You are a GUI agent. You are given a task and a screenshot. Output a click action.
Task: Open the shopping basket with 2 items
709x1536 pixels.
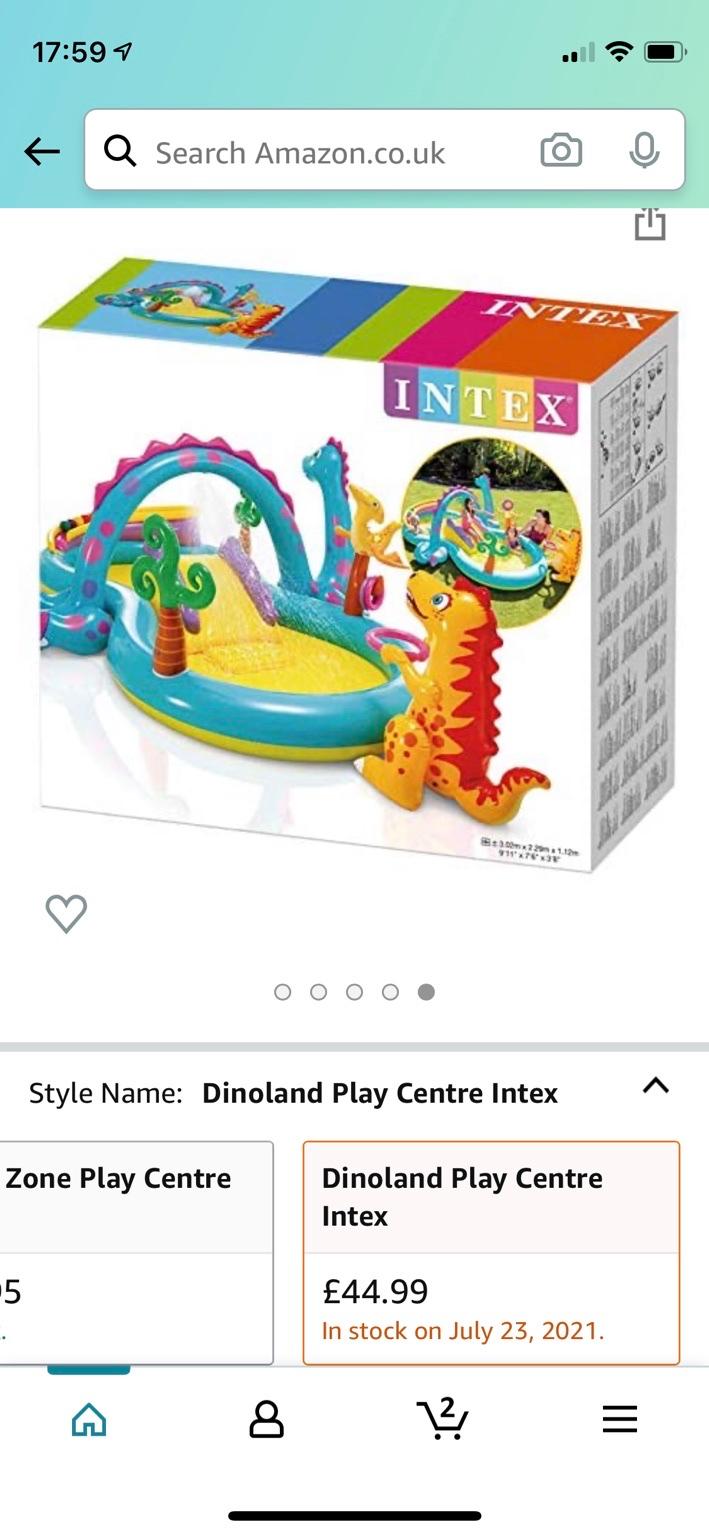(442, 1418)
